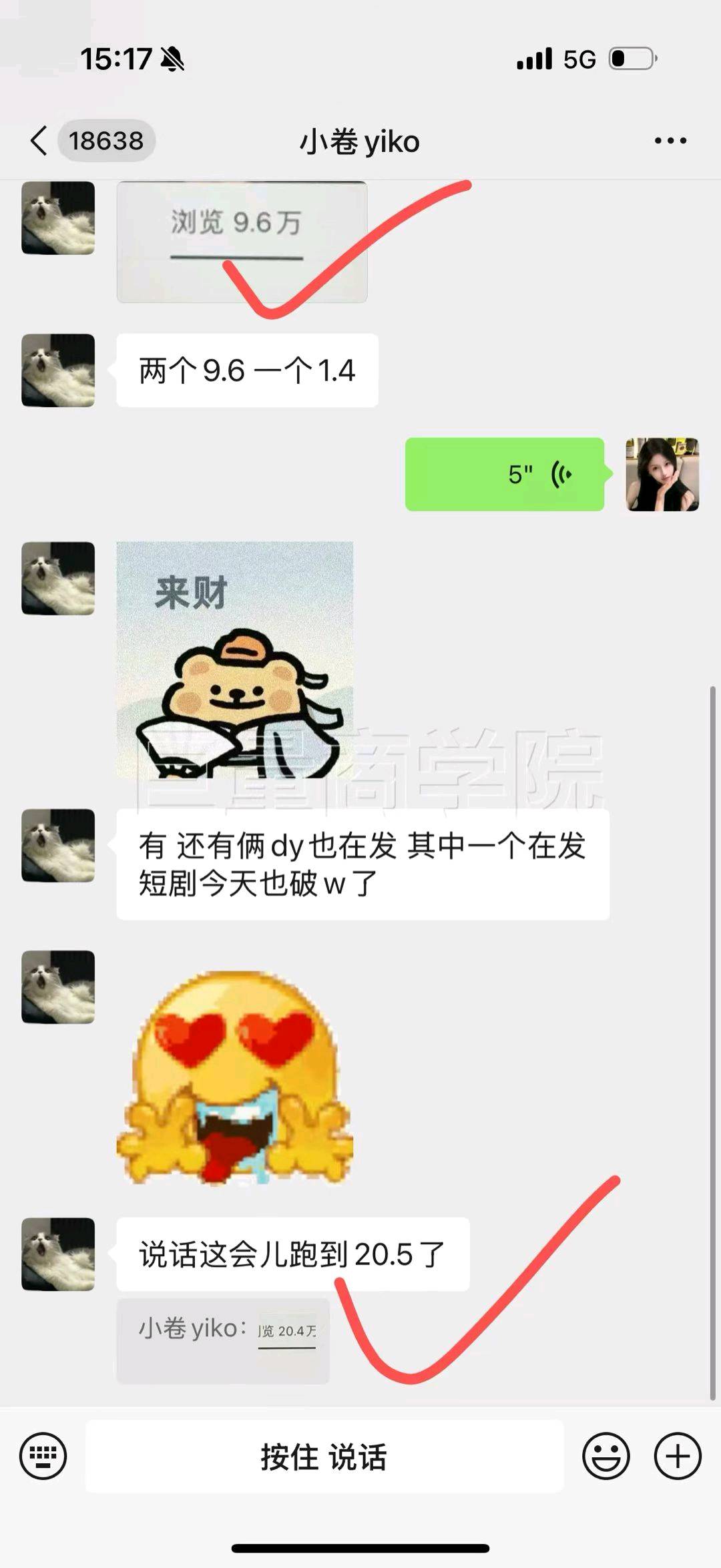This screenshot has height=1568, width=721.
Task: Tap the 18638 unread count badge
Action: (x=107, y=141)
